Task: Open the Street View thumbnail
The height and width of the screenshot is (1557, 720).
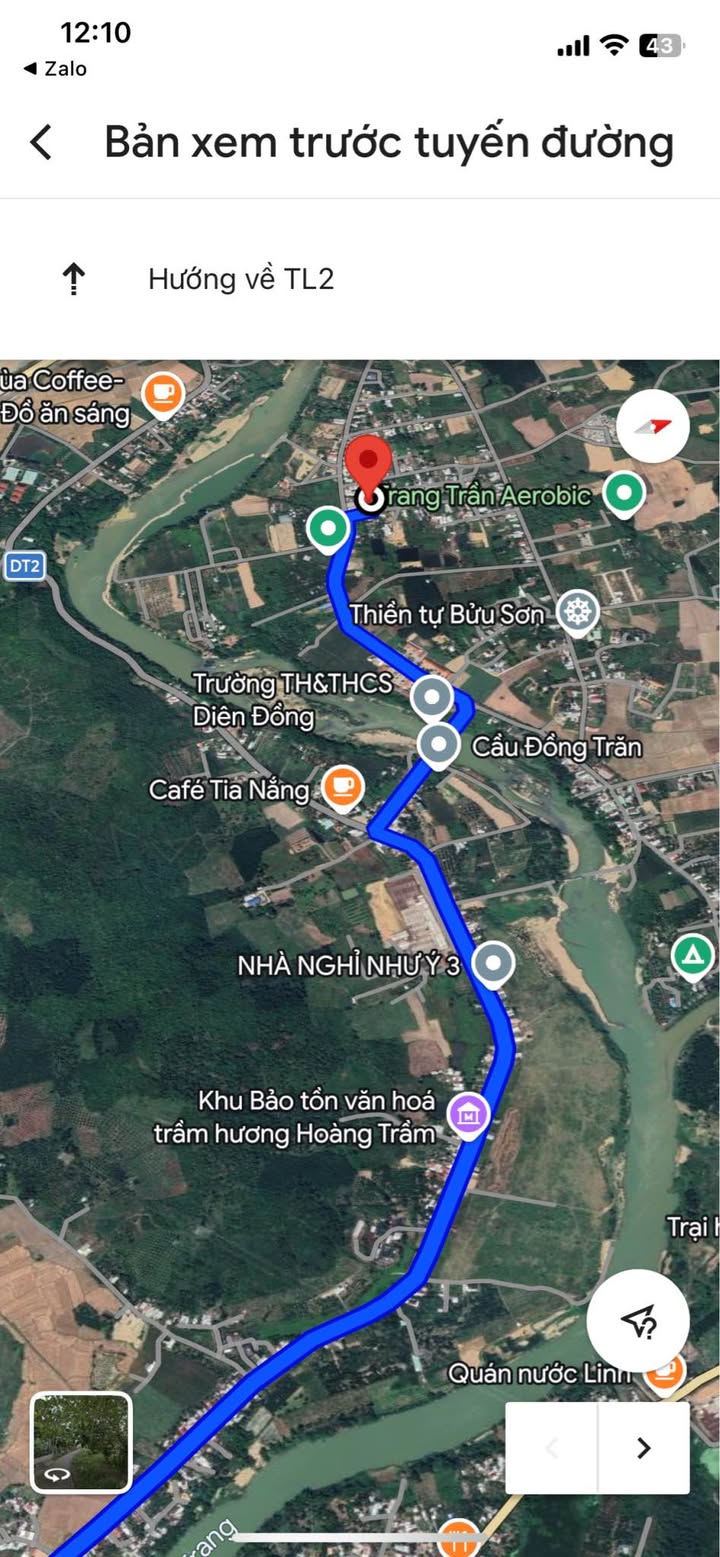Action: pos(81,1442)
